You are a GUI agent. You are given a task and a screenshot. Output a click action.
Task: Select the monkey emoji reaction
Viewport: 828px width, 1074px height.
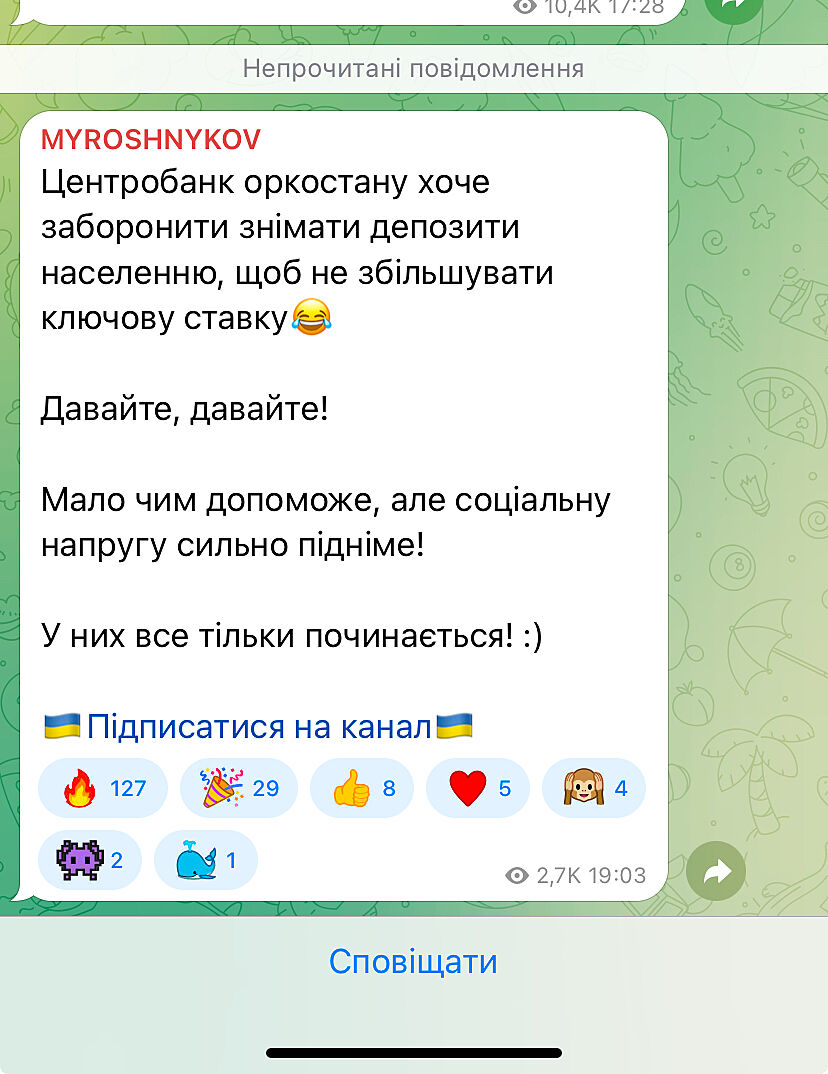tap(593, 788)
